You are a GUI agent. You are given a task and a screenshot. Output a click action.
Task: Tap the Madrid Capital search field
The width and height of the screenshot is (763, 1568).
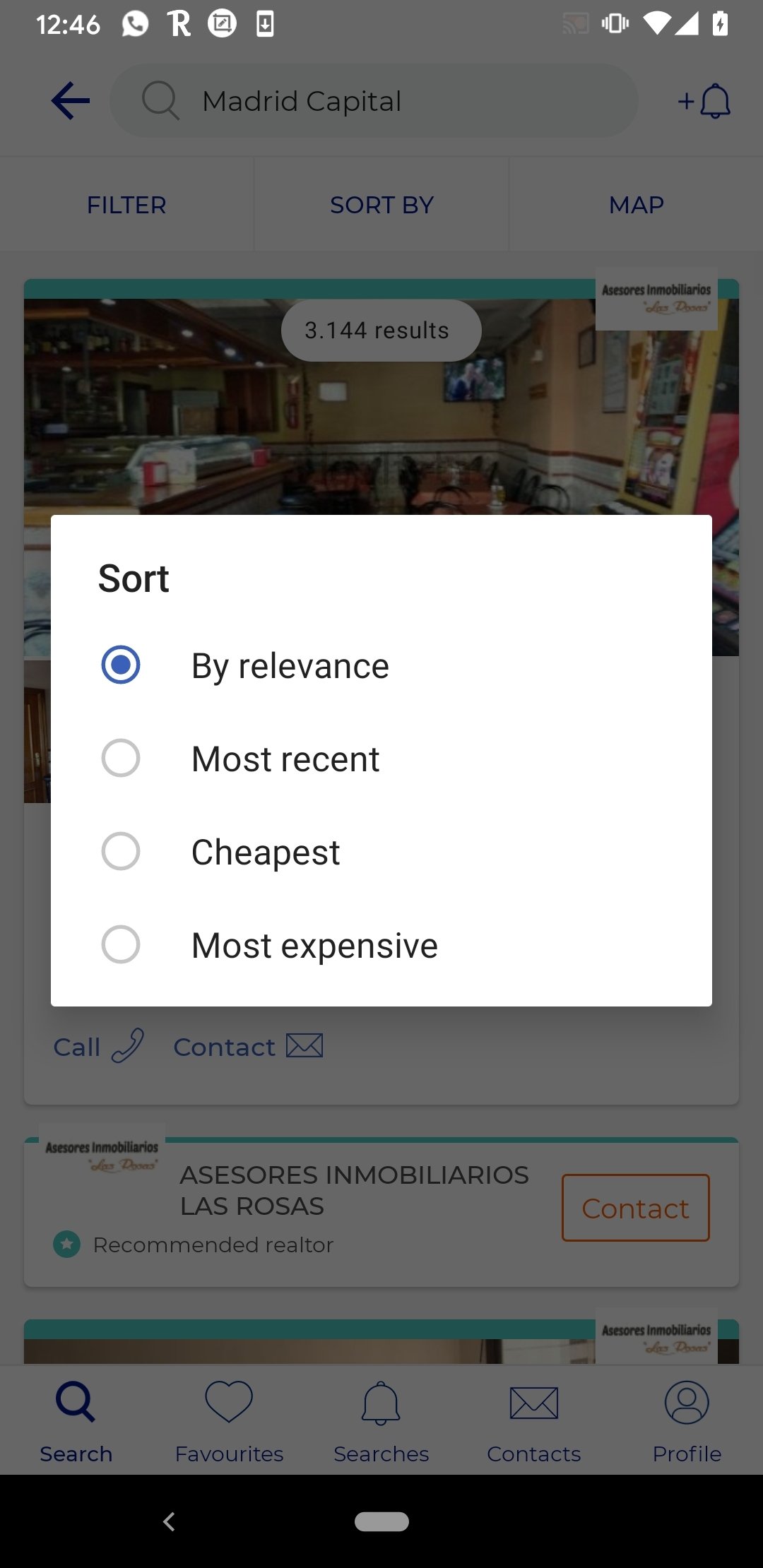pos(374,101)
